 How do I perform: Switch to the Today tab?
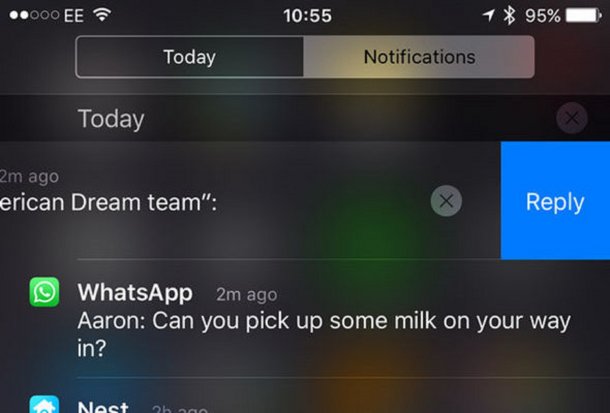pos(190,57)
